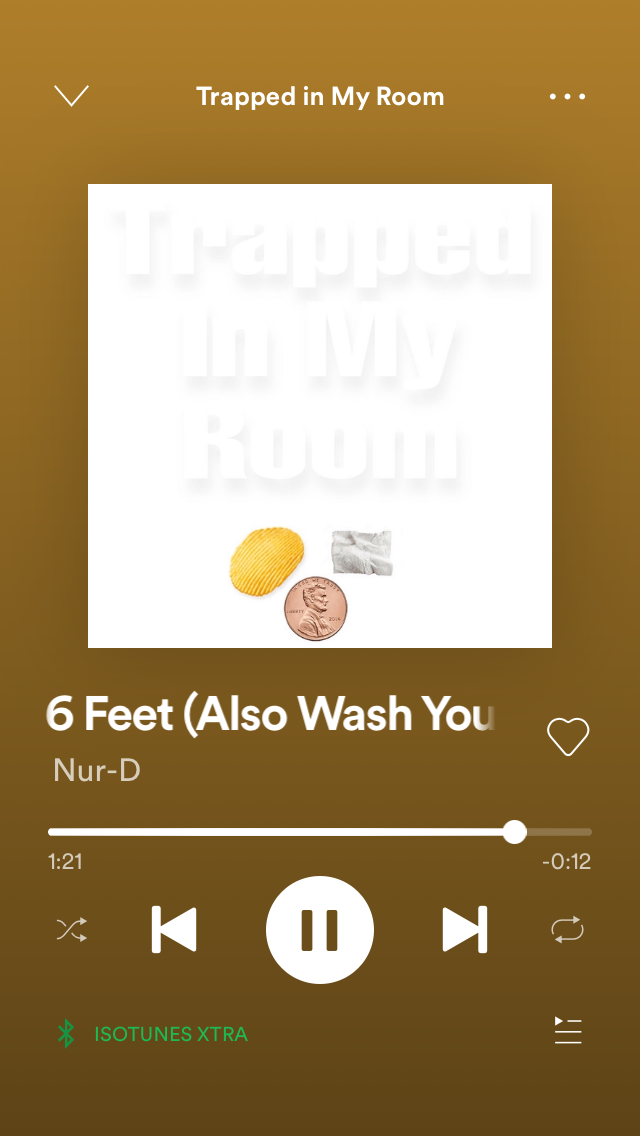This screenshot has width=640, height=1136.
Task: Open ISOTUNES XTRA device options
Action: click(x=152, y=1034)
